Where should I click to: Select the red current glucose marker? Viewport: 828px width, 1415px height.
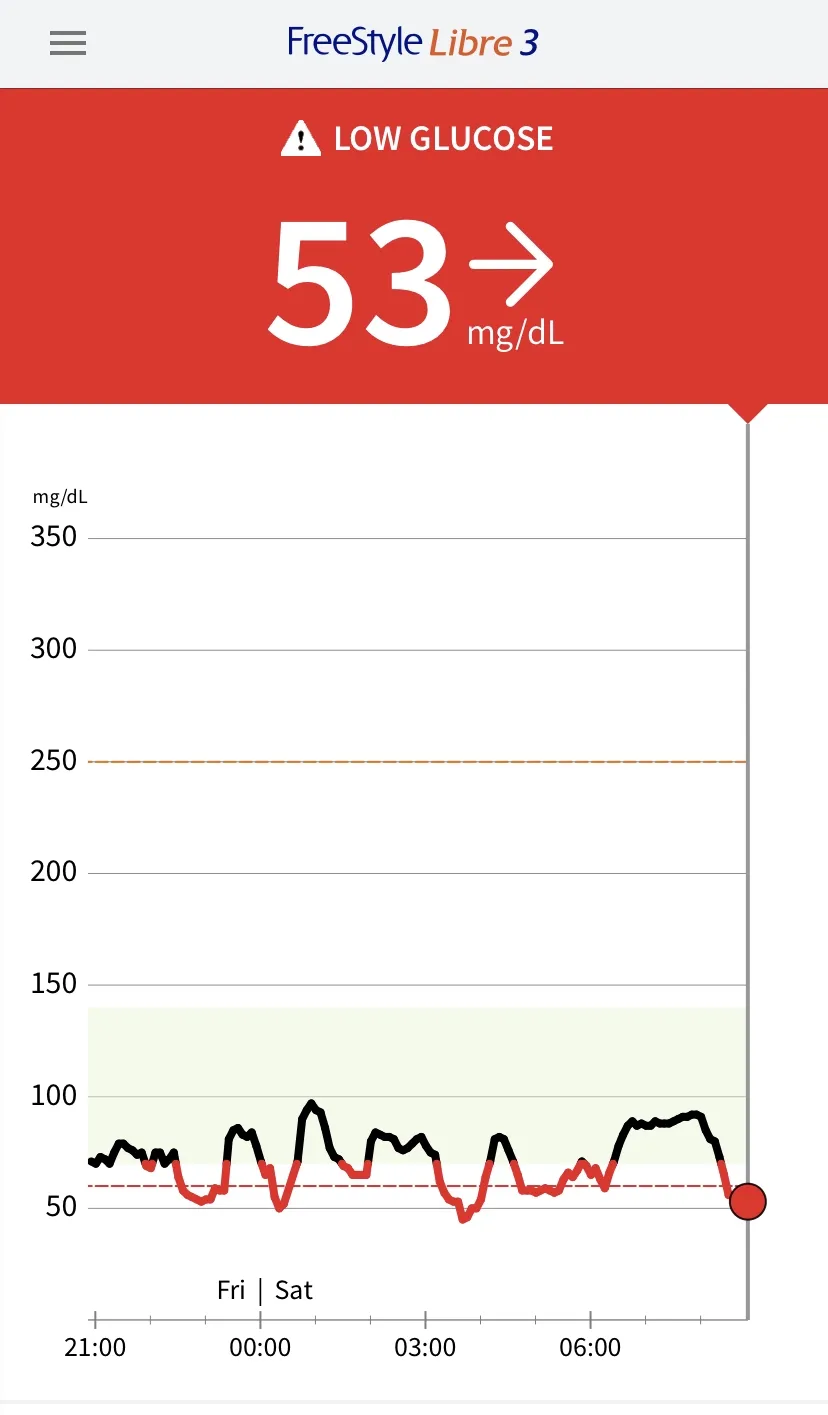[x=748, y=1200]
